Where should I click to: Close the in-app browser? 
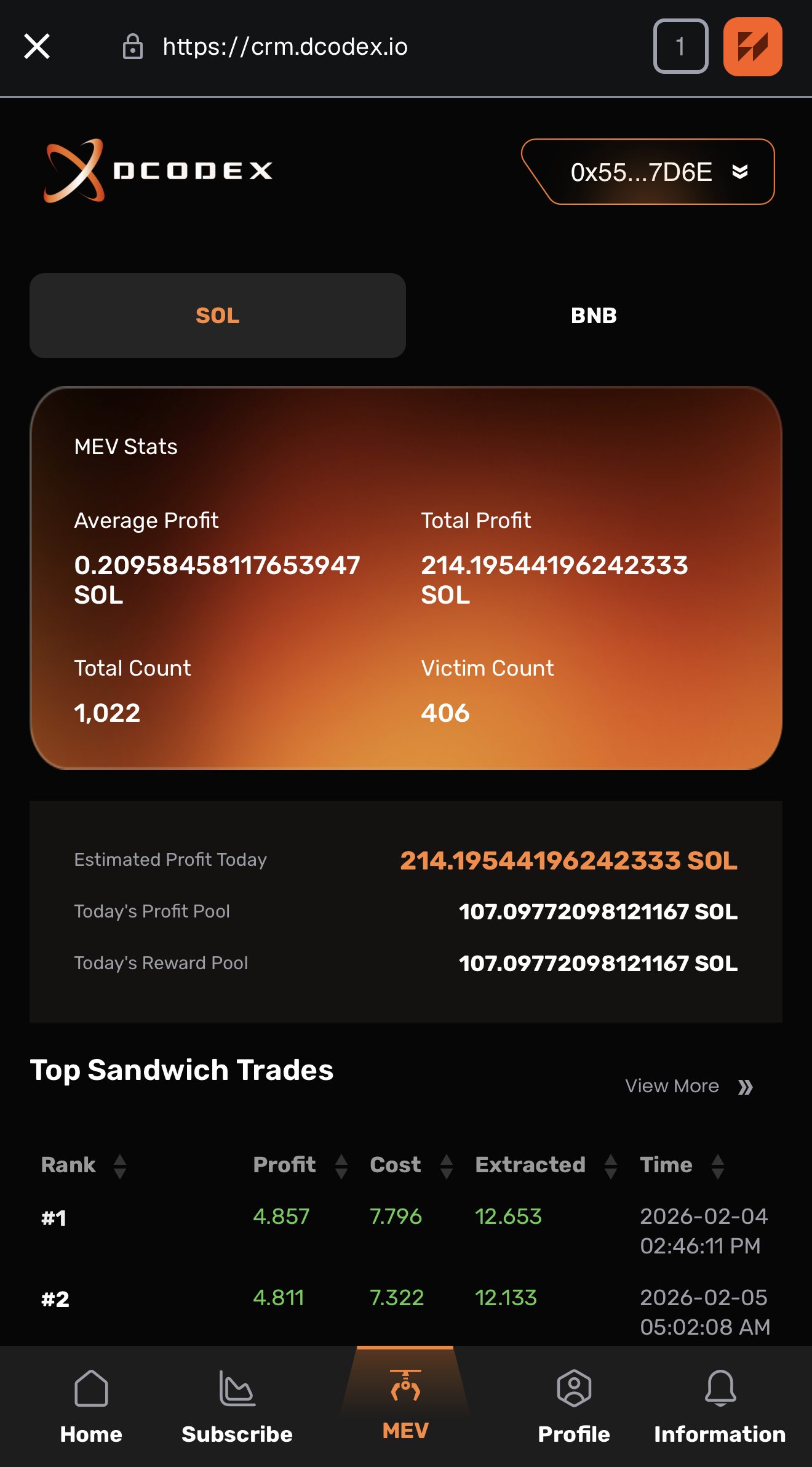37,47
